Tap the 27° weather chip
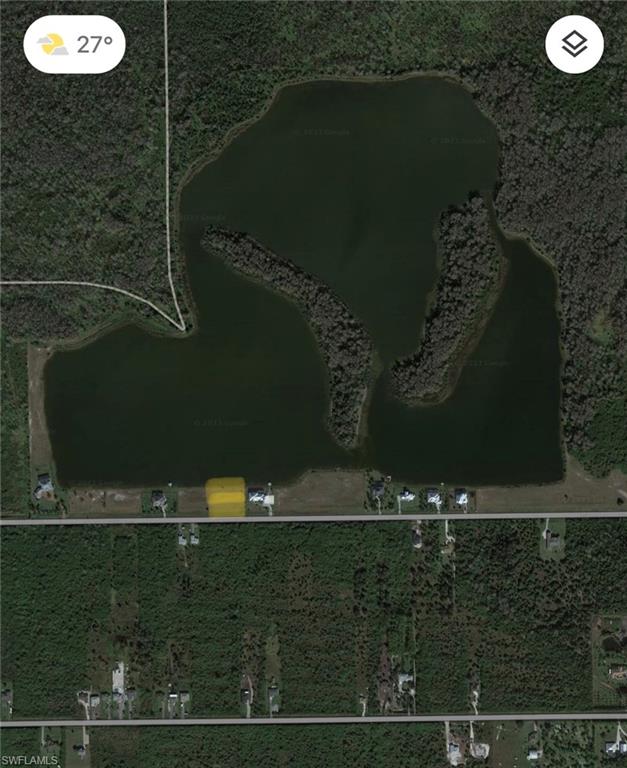This screenshot has width=627, height=768. (x=75, y=44)
